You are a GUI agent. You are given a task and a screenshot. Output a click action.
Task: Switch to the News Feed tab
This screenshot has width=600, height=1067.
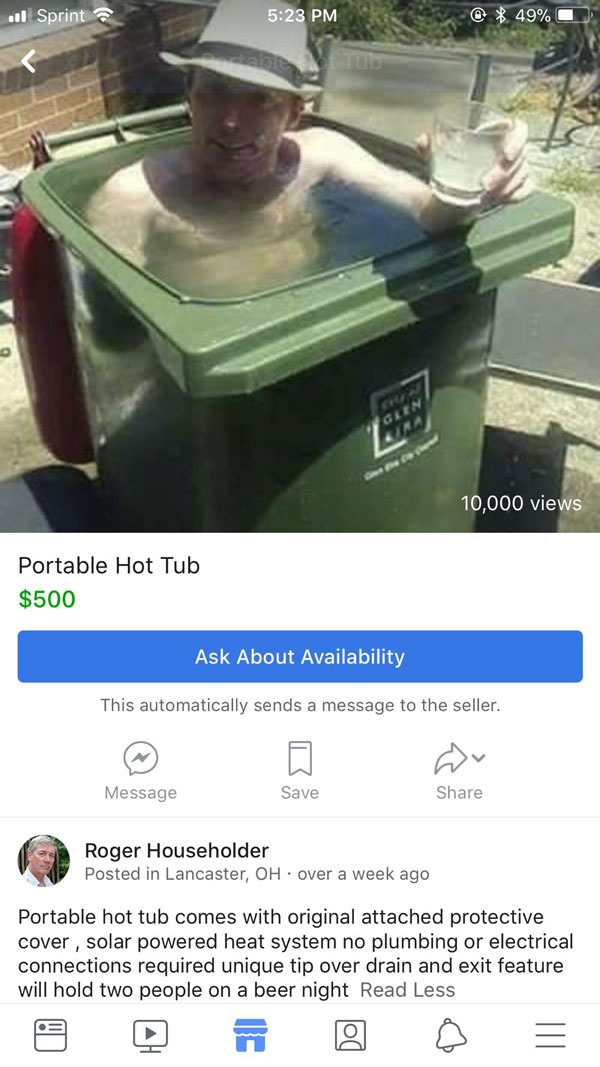[x=50, y=1035]
